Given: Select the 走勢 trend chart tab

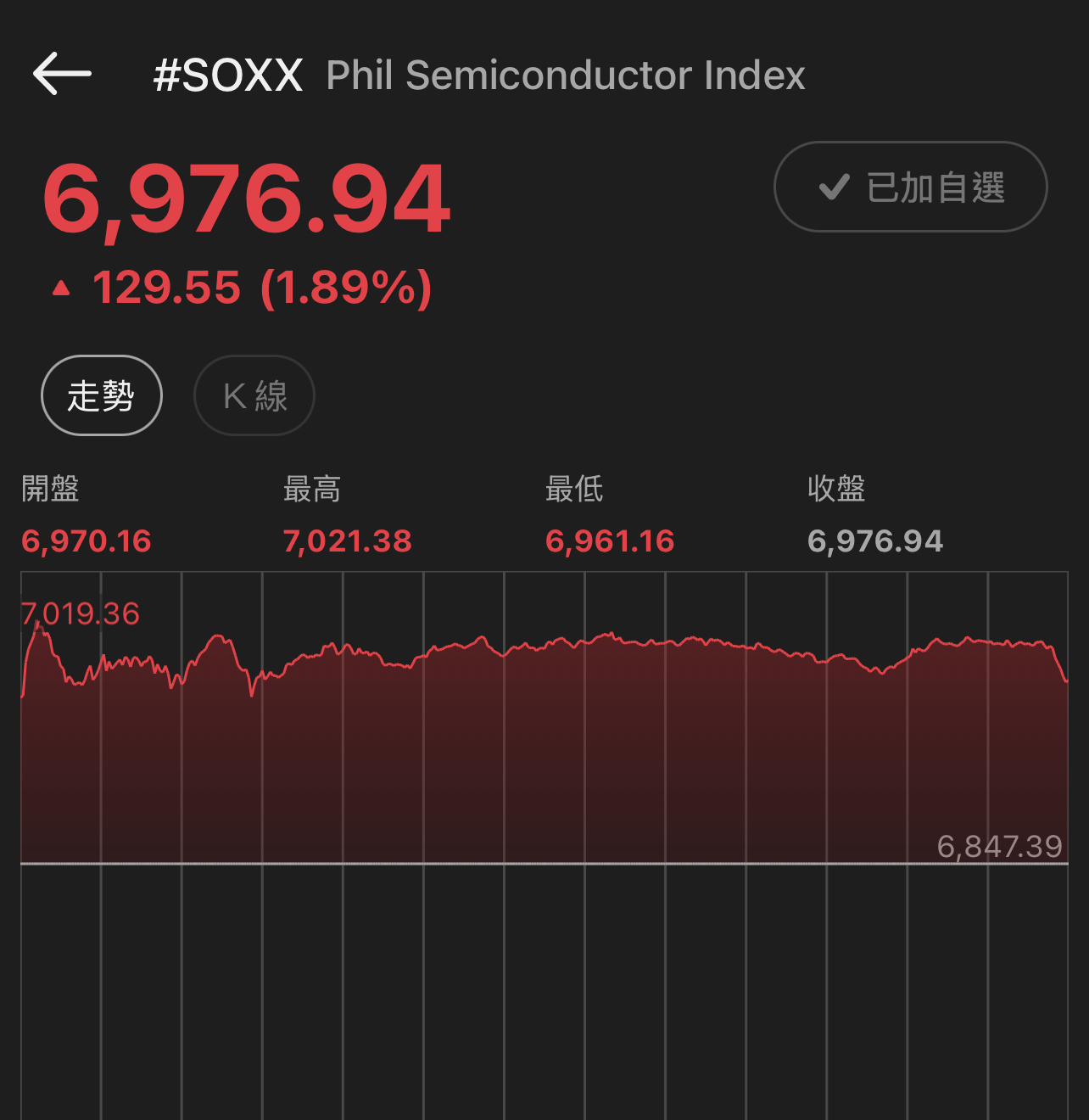Looking at the screenshot, I should click(101, 395).
